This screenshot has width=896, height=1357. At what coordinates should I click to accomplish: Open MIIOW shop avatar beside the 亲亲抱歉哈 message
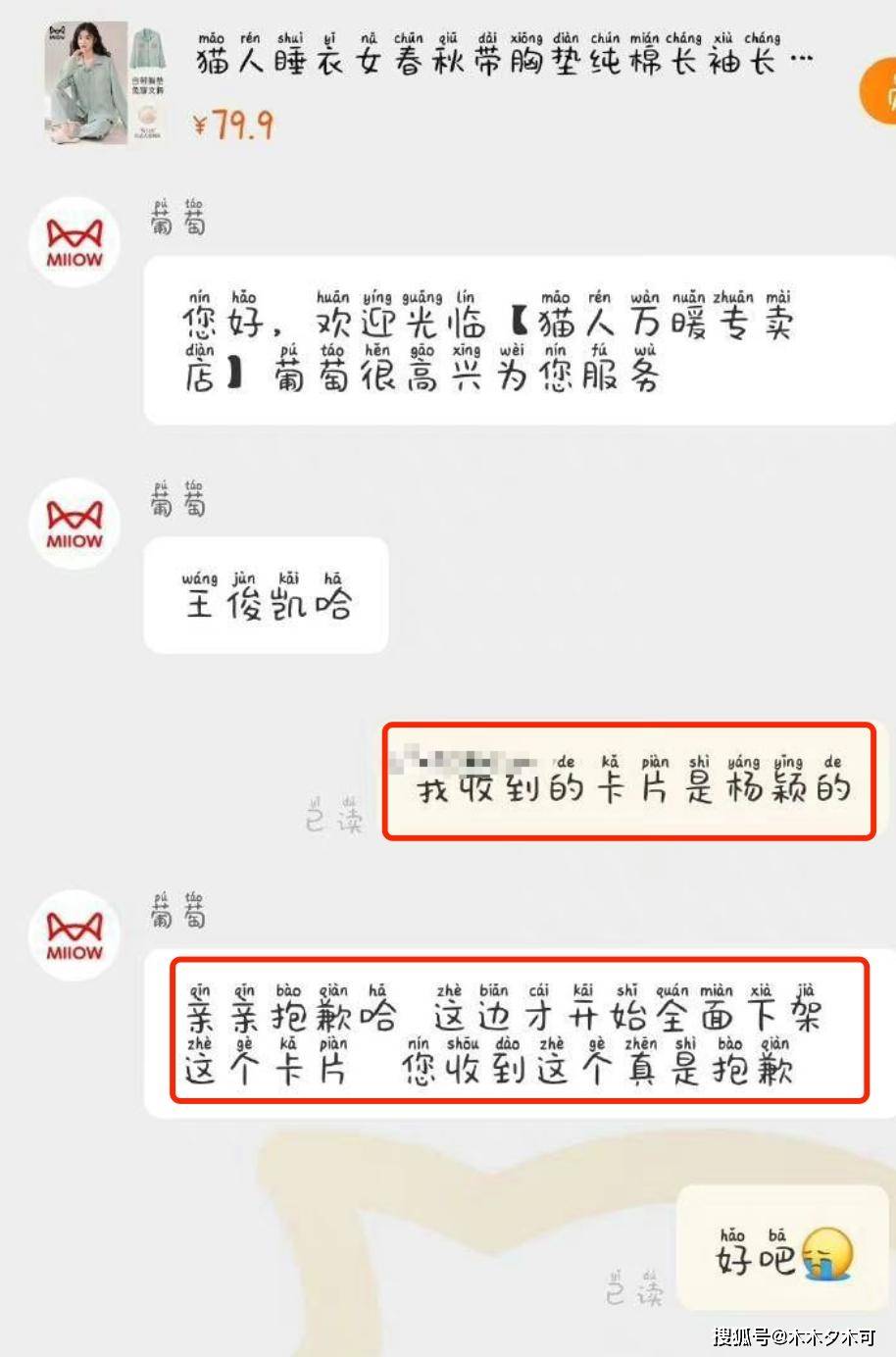pyautogui.click(x=75, y=934)
